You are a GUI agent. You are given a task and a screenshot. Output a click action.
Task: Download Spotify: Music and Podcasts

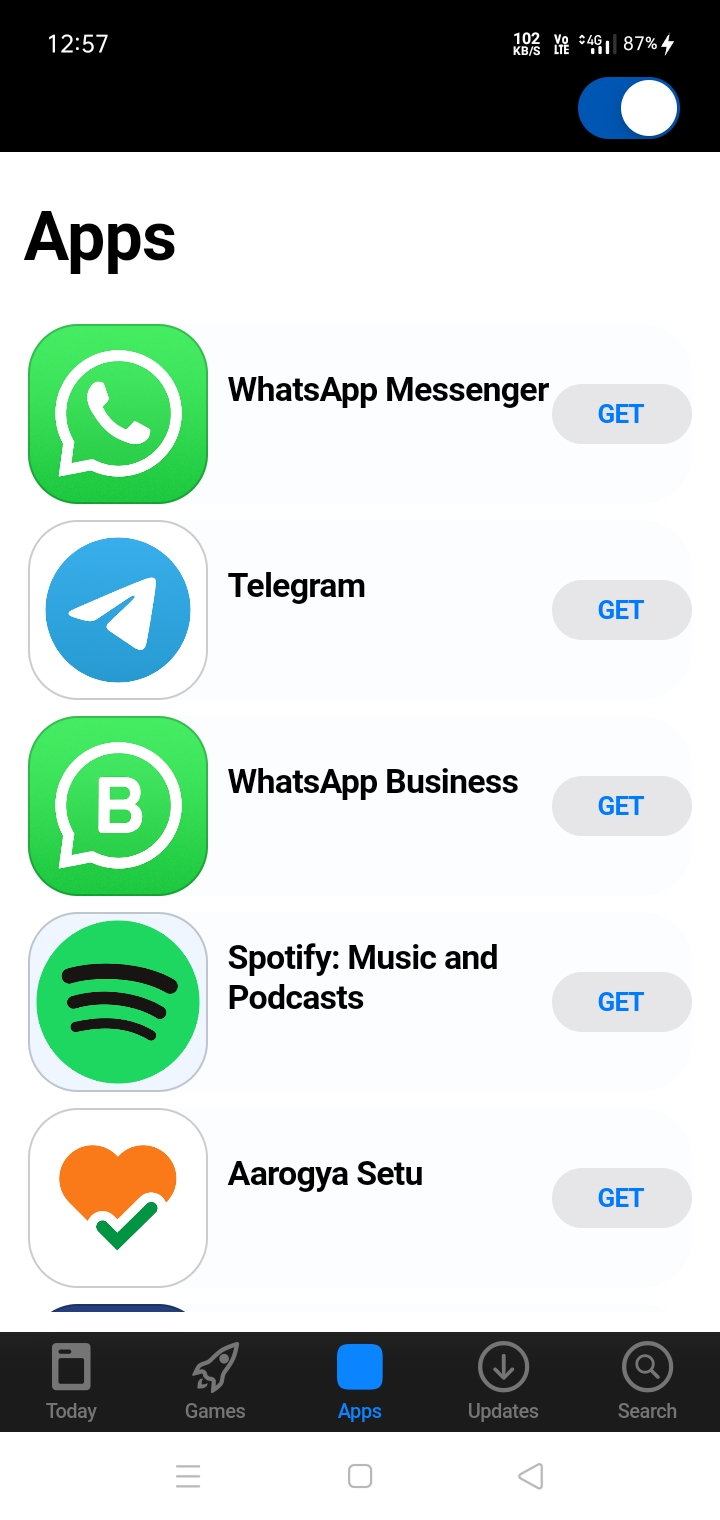pyautogui.click(x=621, y=1001)
